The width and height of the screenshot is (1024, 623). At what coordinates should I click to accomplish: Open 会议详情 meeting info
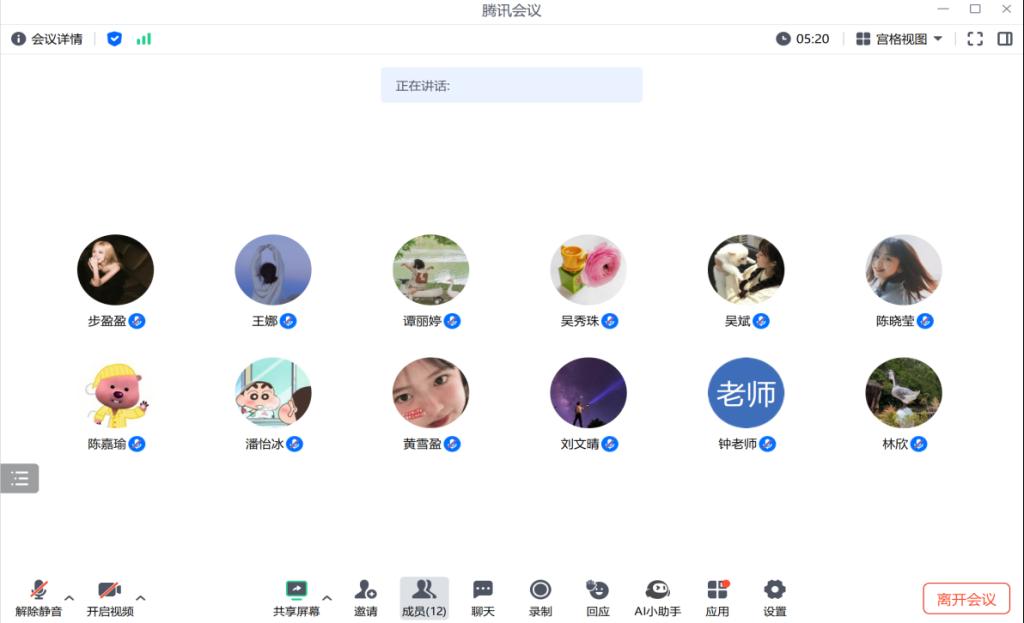pos(47,39)
